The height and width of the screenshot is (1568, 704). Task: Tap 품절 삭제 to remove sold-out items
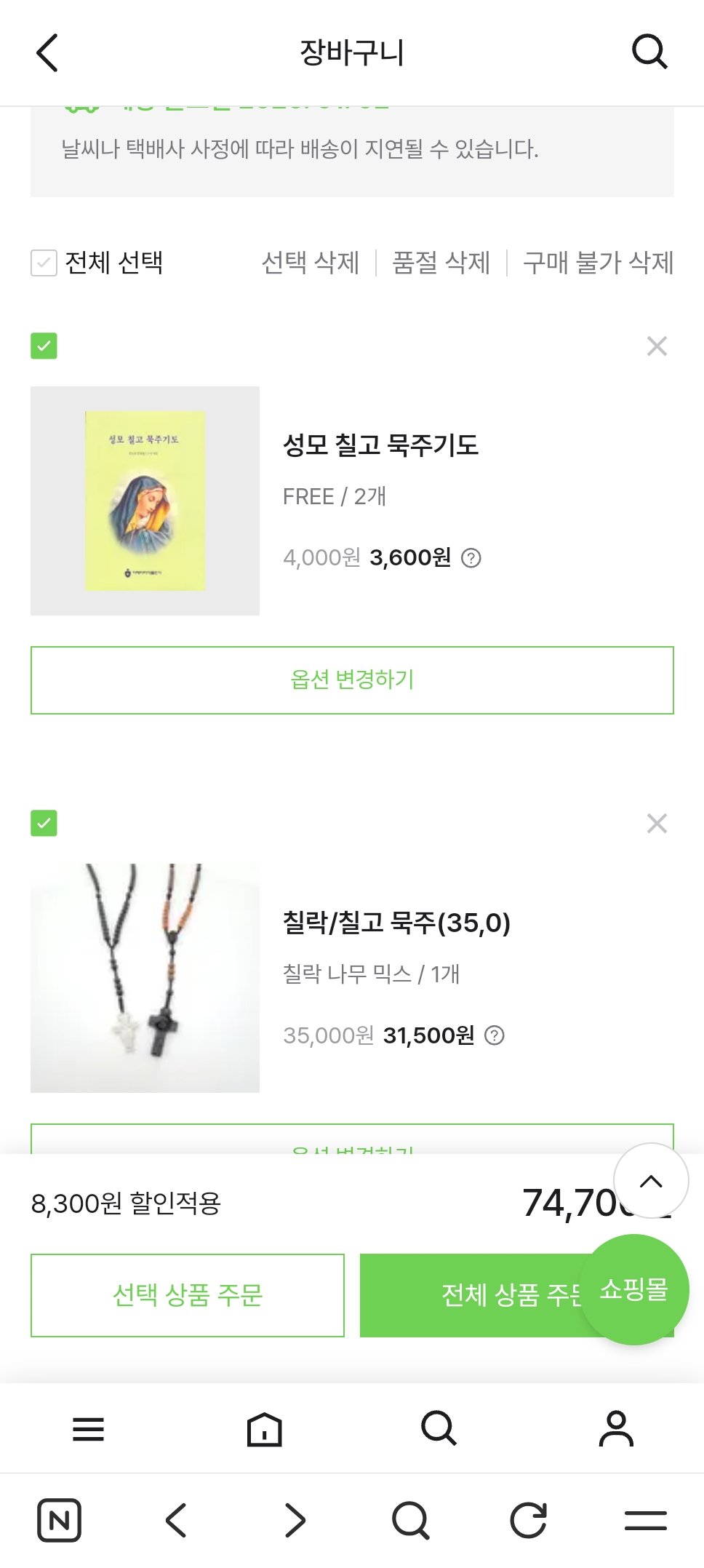(x=441, y=263)
